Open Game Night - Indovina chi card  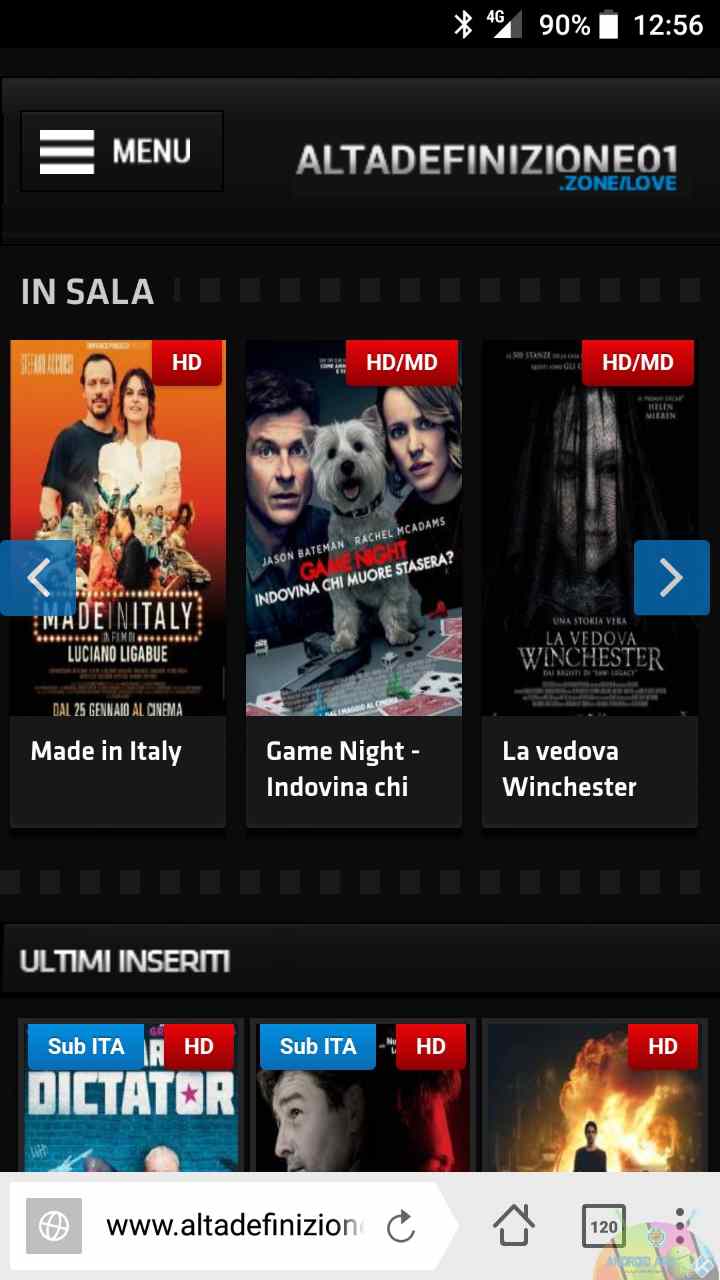(354, 584)
